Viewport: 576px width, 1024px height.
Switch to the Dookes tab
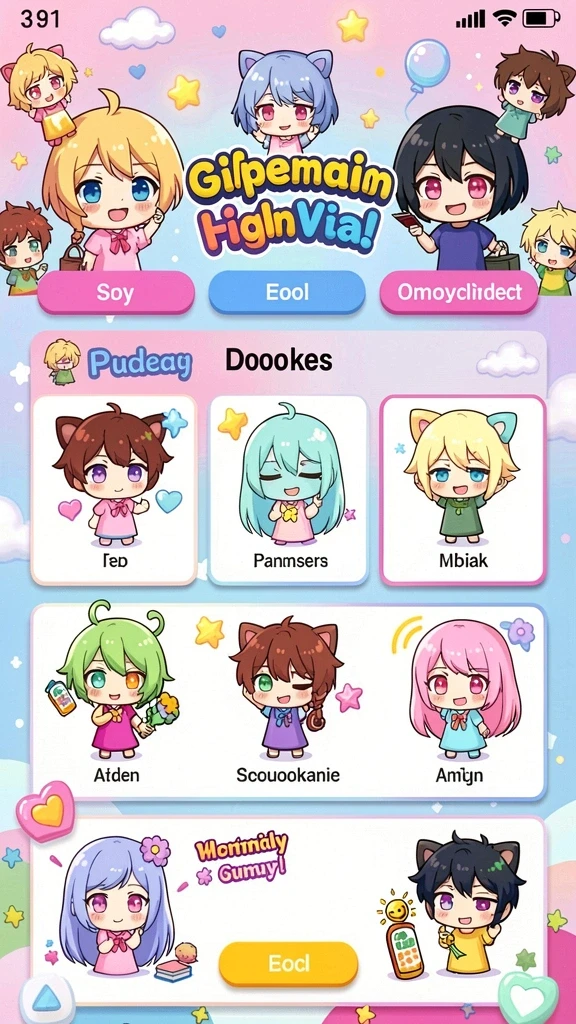(x=279, y=360)
